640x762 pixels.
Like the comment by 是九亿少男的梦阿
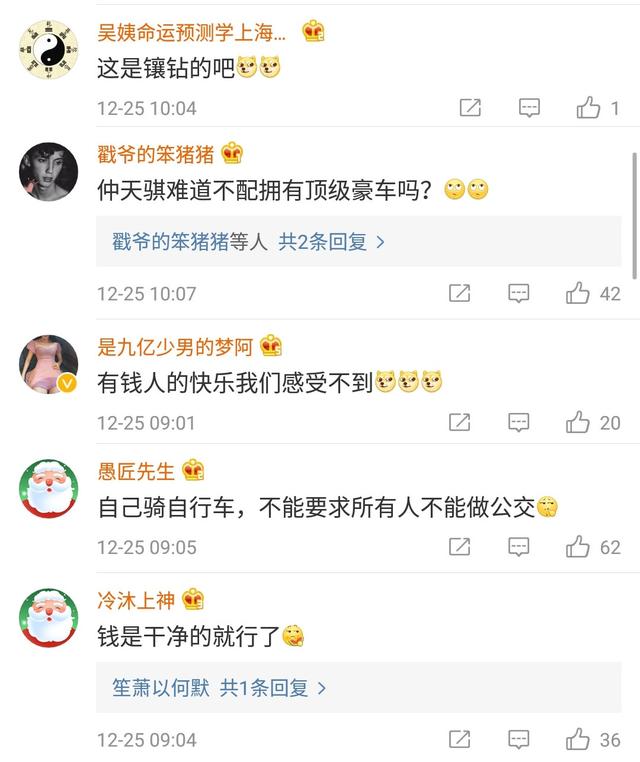578,423
